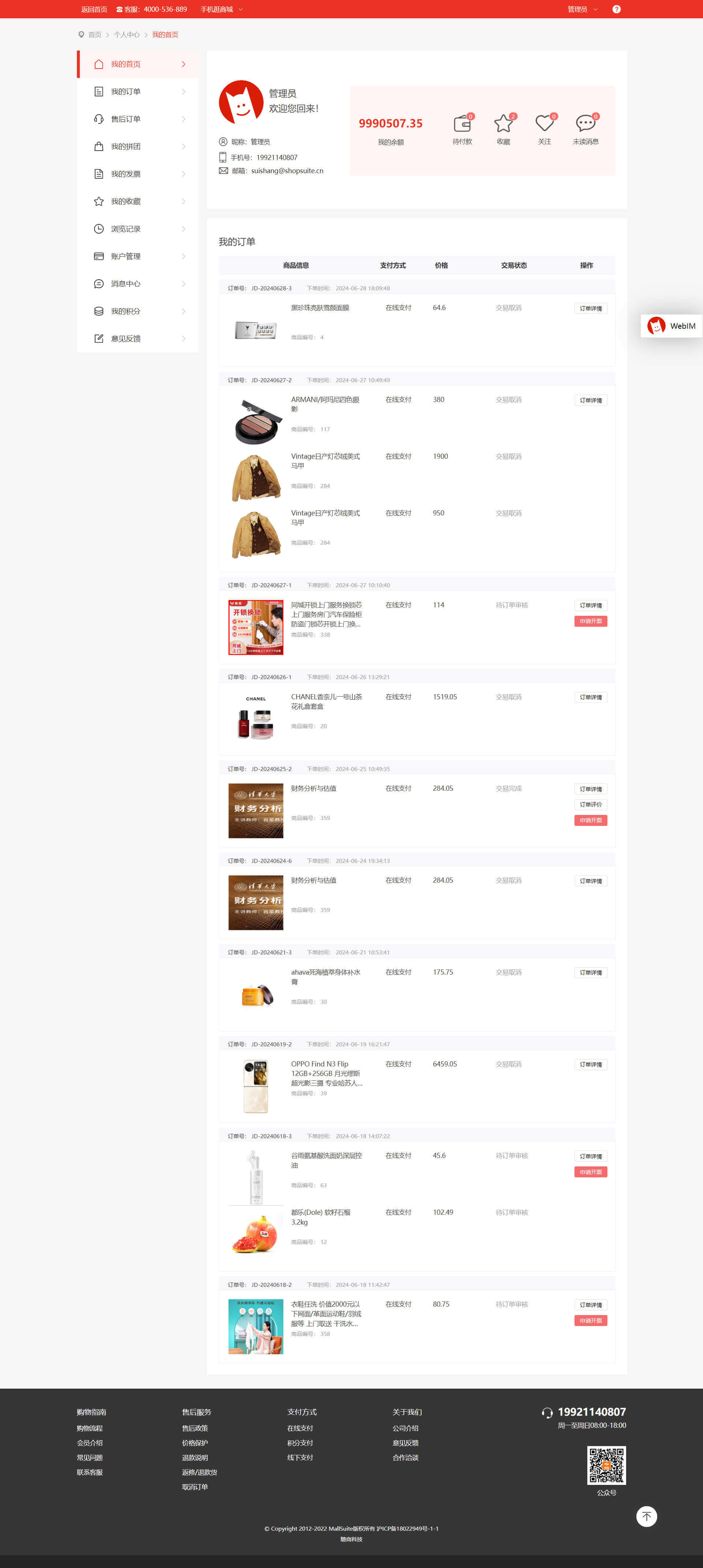The image size is (703, 1568).
Task: Open 浏览记录 history
Action: click(x=125, y=229)
